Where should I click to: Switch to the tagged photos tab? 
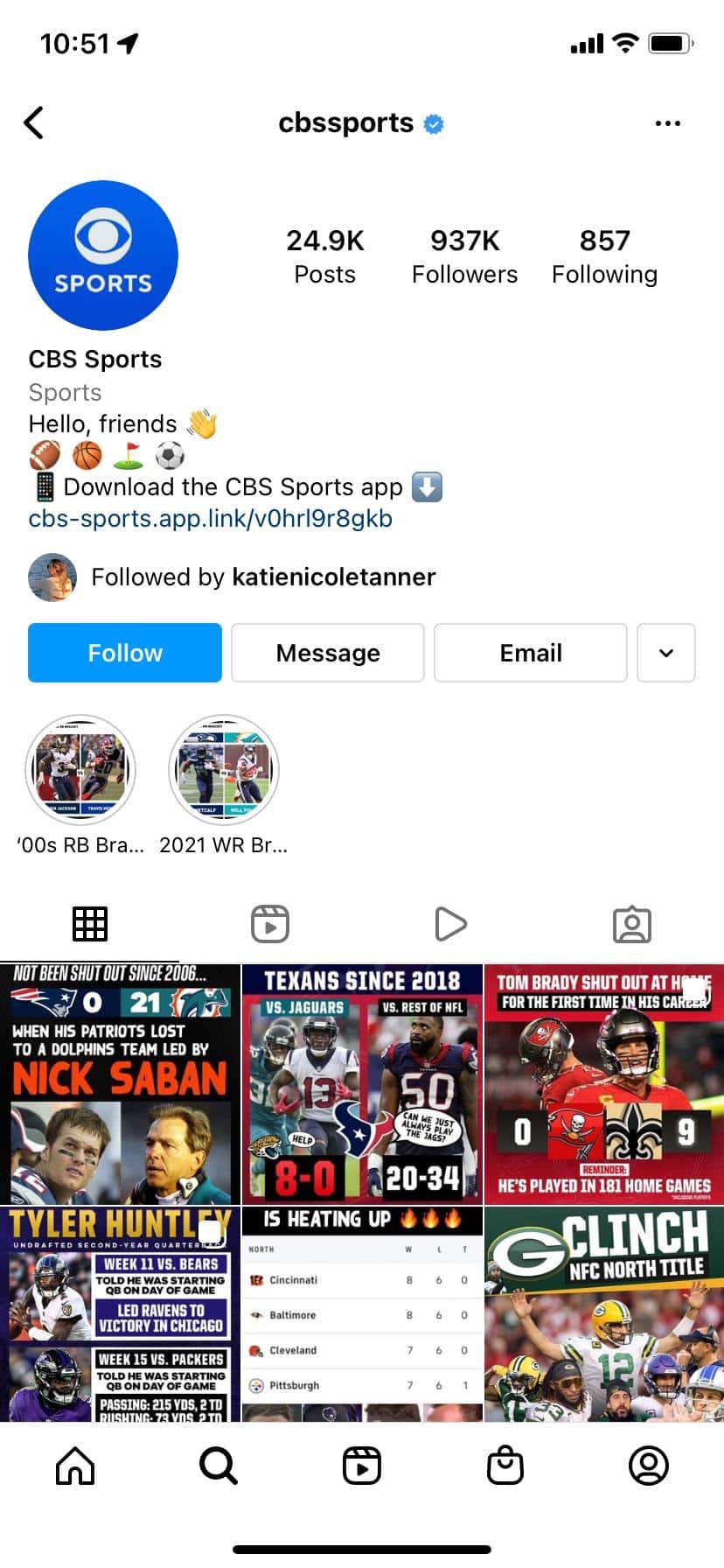tap(632, 924)
